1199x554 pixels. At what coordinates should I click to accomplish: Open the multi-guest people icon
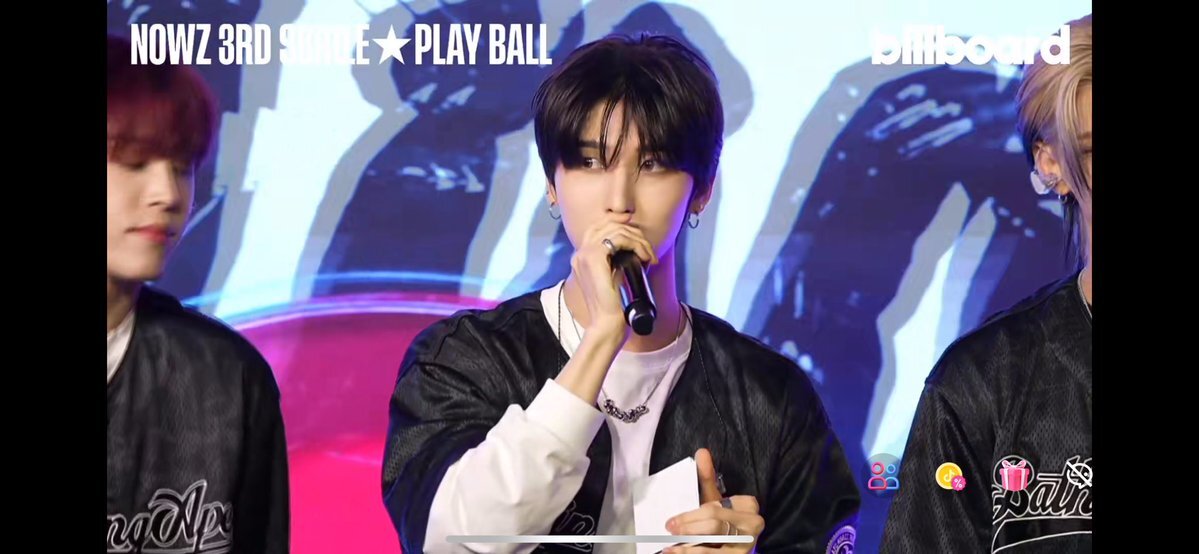coord(883,475)
